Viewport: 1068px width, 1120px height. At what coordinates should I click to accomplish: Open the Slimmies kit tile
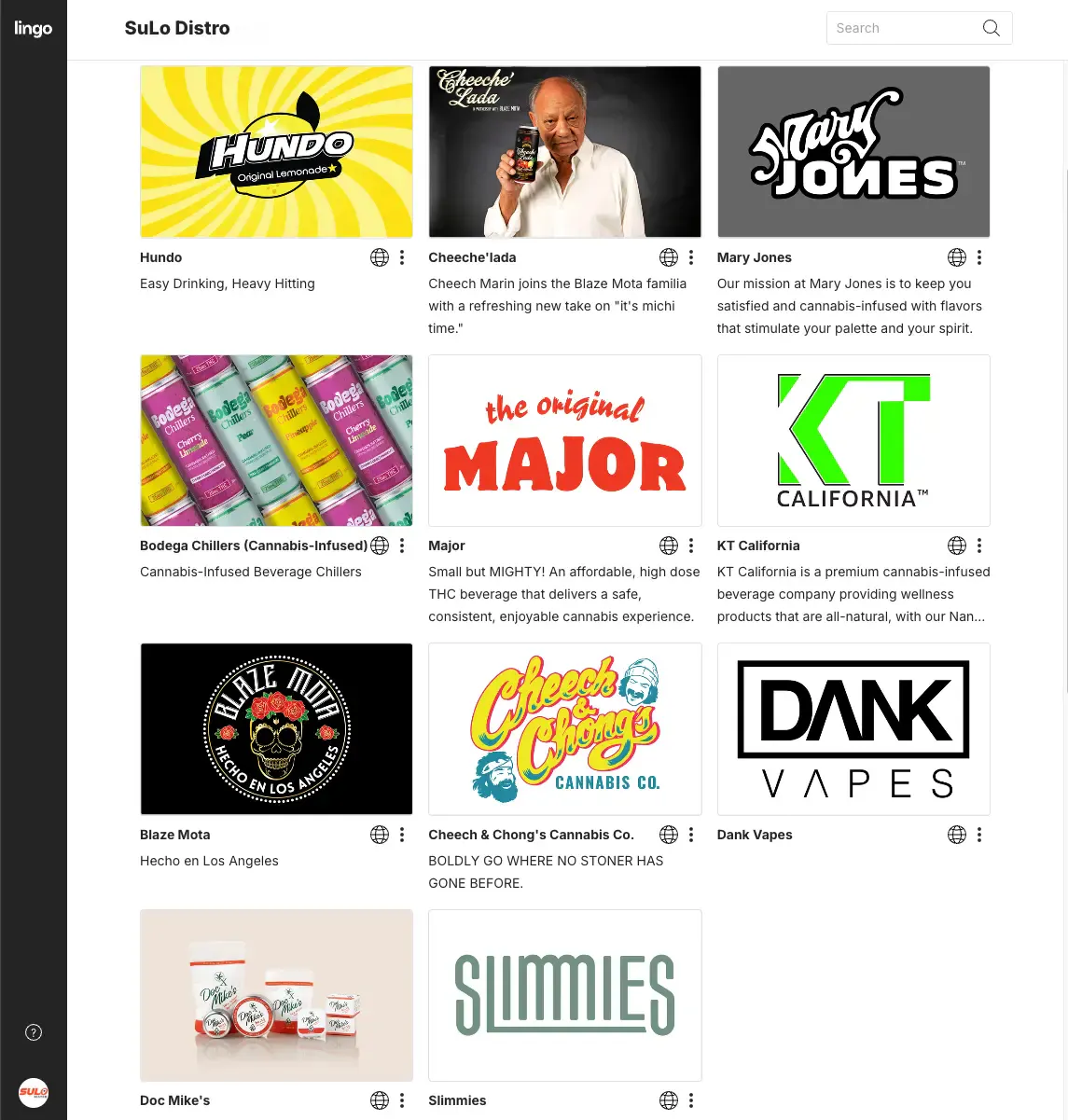point(564,995)
